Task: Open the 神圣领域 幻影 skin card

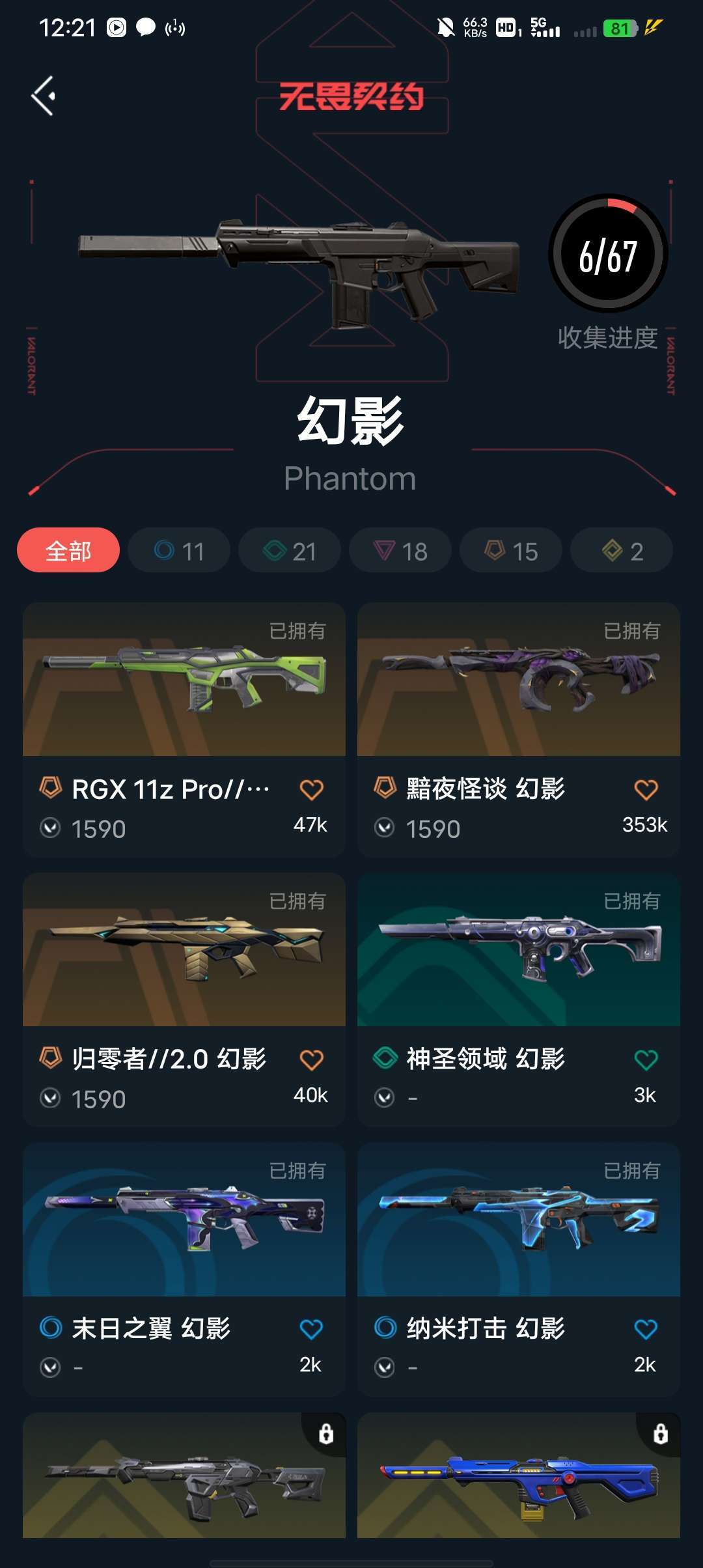Action: pos(519,1000)
